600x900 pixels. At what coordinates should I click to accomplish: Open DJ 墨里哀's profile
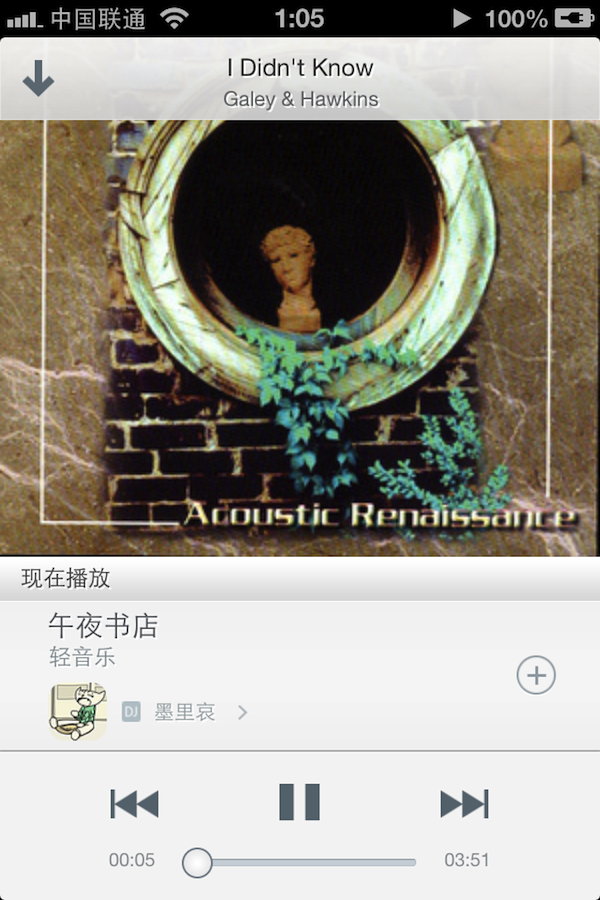pyautogui.click(x=185, y=712)
